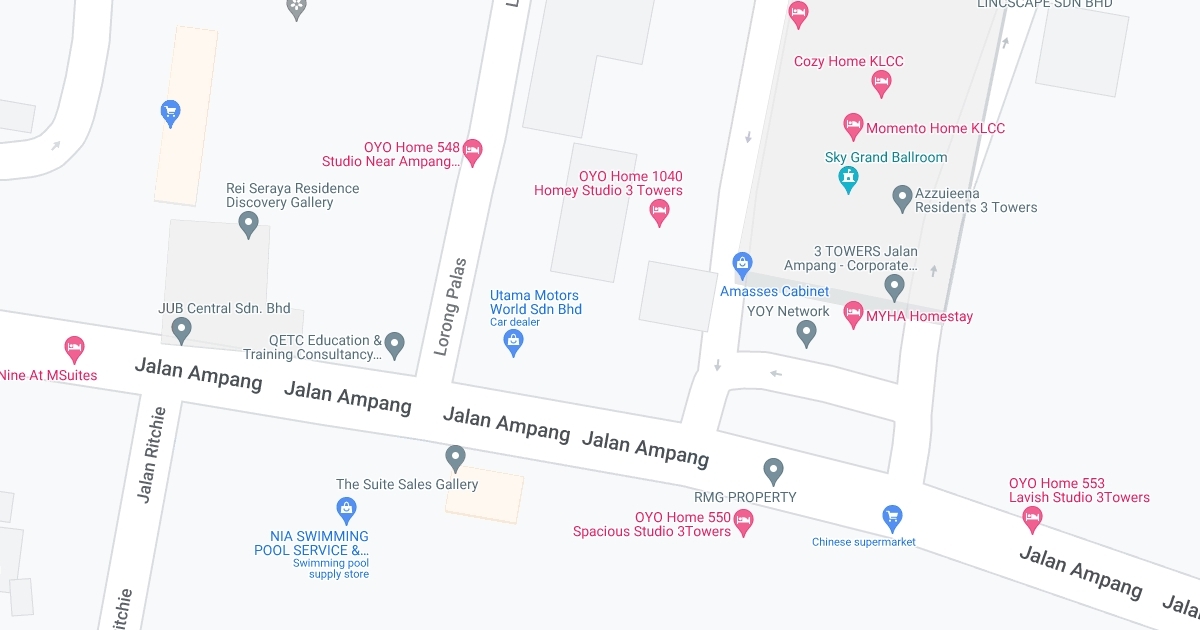Open the MYHA Homestay pin
Viewport: 1200px width, 630px height.
(854, 314)
